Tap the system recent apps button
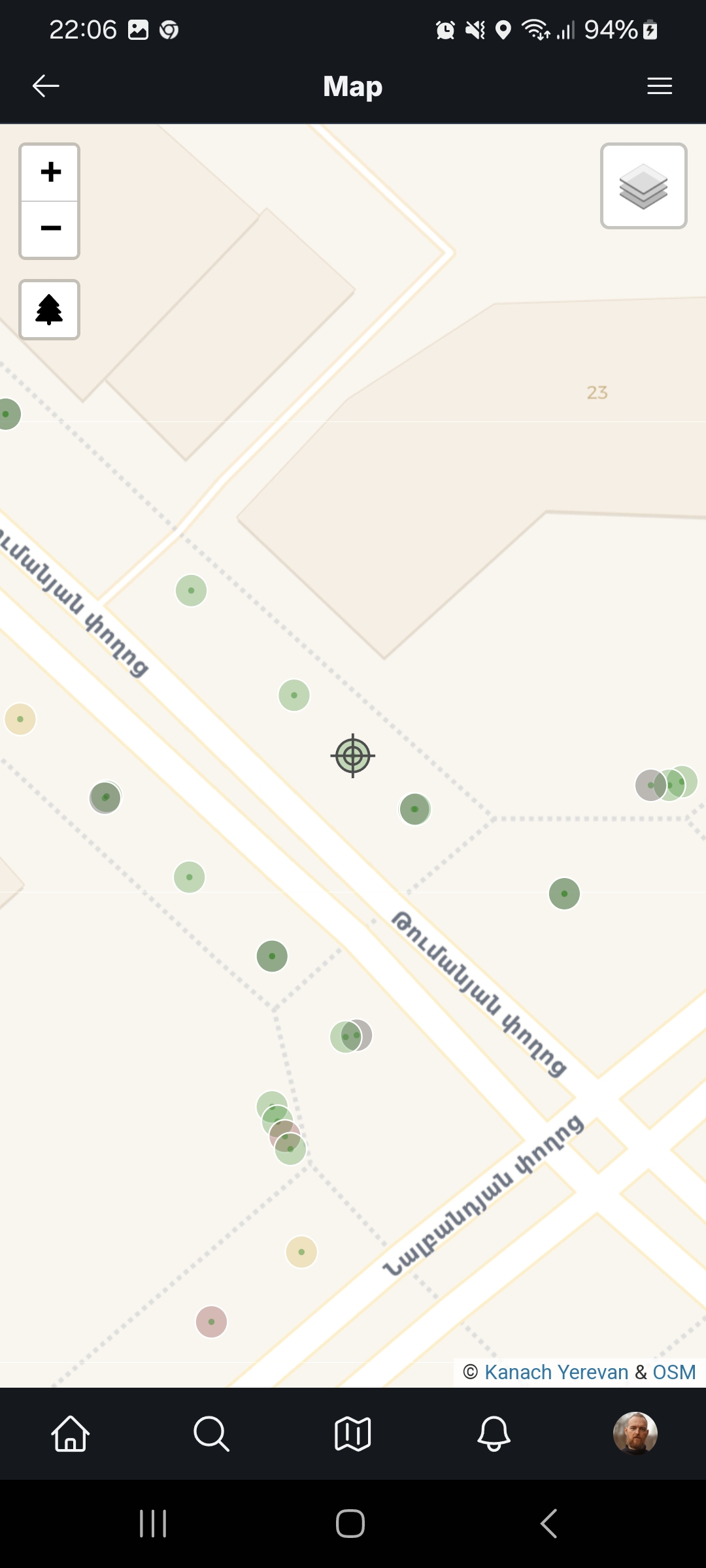This screenshot has width=706, height=1568. pyautogui.click(x=153, y=1524)
